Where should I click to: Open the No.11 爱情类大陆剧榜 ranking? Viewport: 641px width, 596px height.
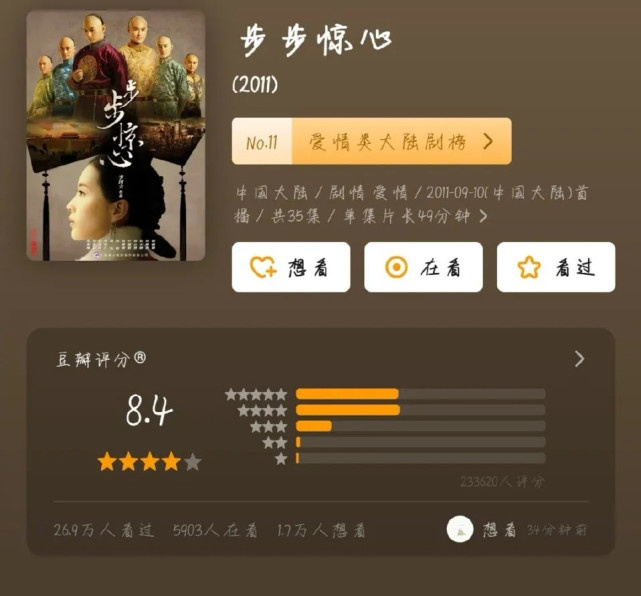coord(371,141)
